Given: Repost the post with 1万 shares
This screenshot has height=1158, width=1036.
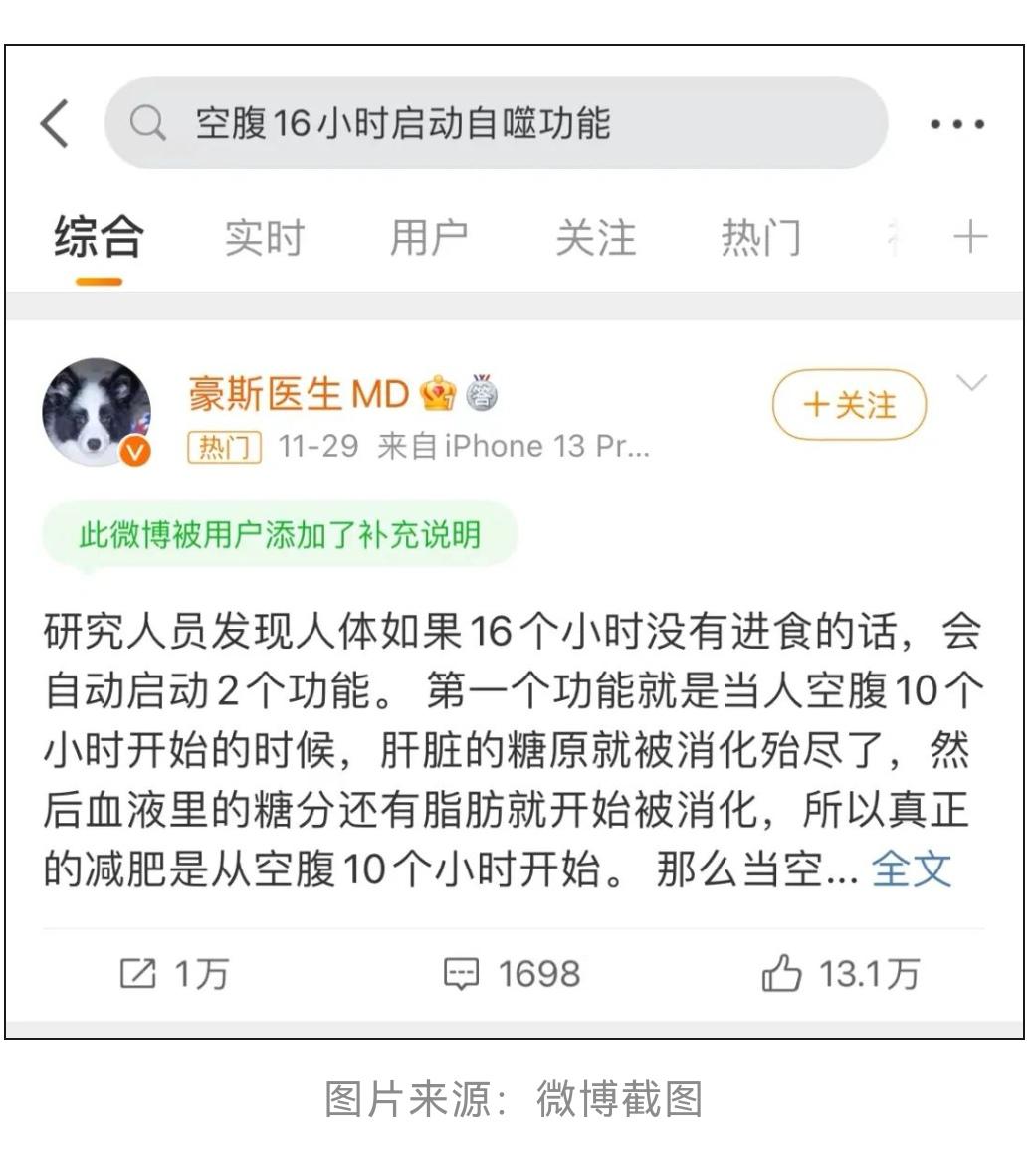Looking at the screenshot, I should point(174,973).
